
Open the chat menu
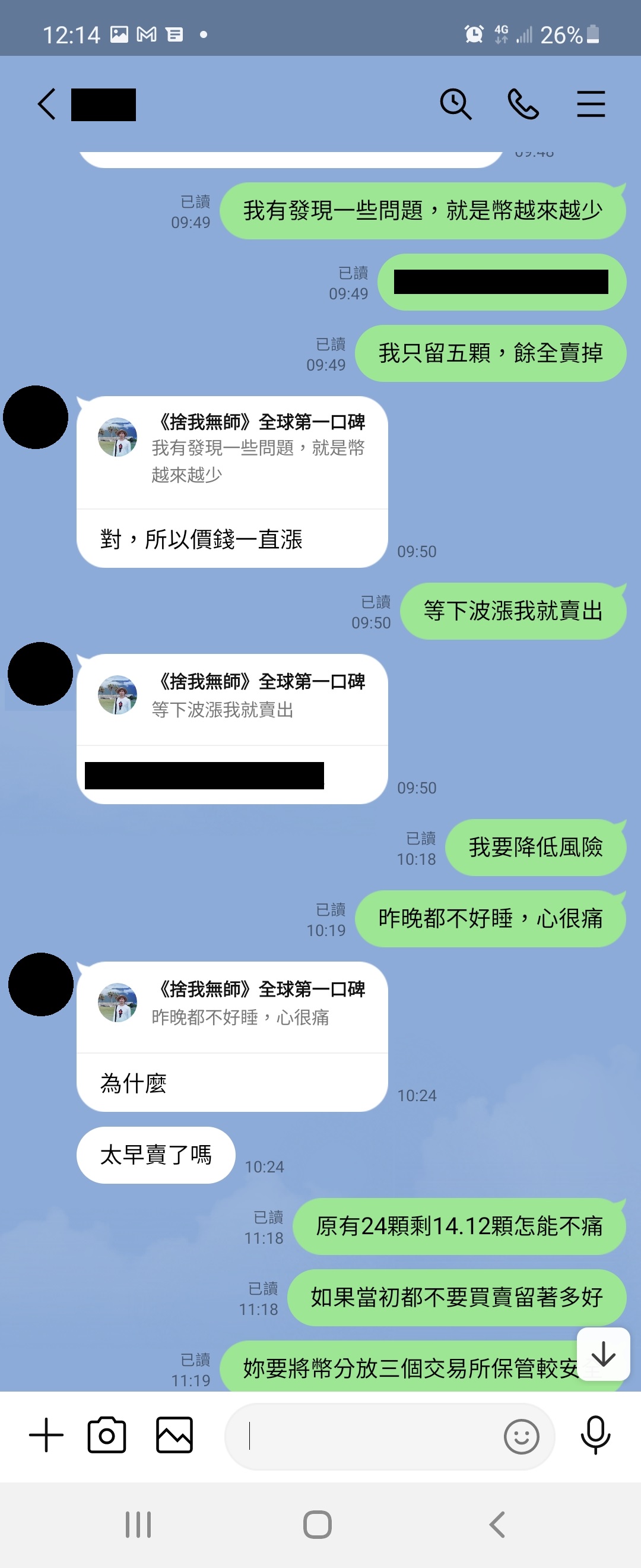tap(591, 104)
